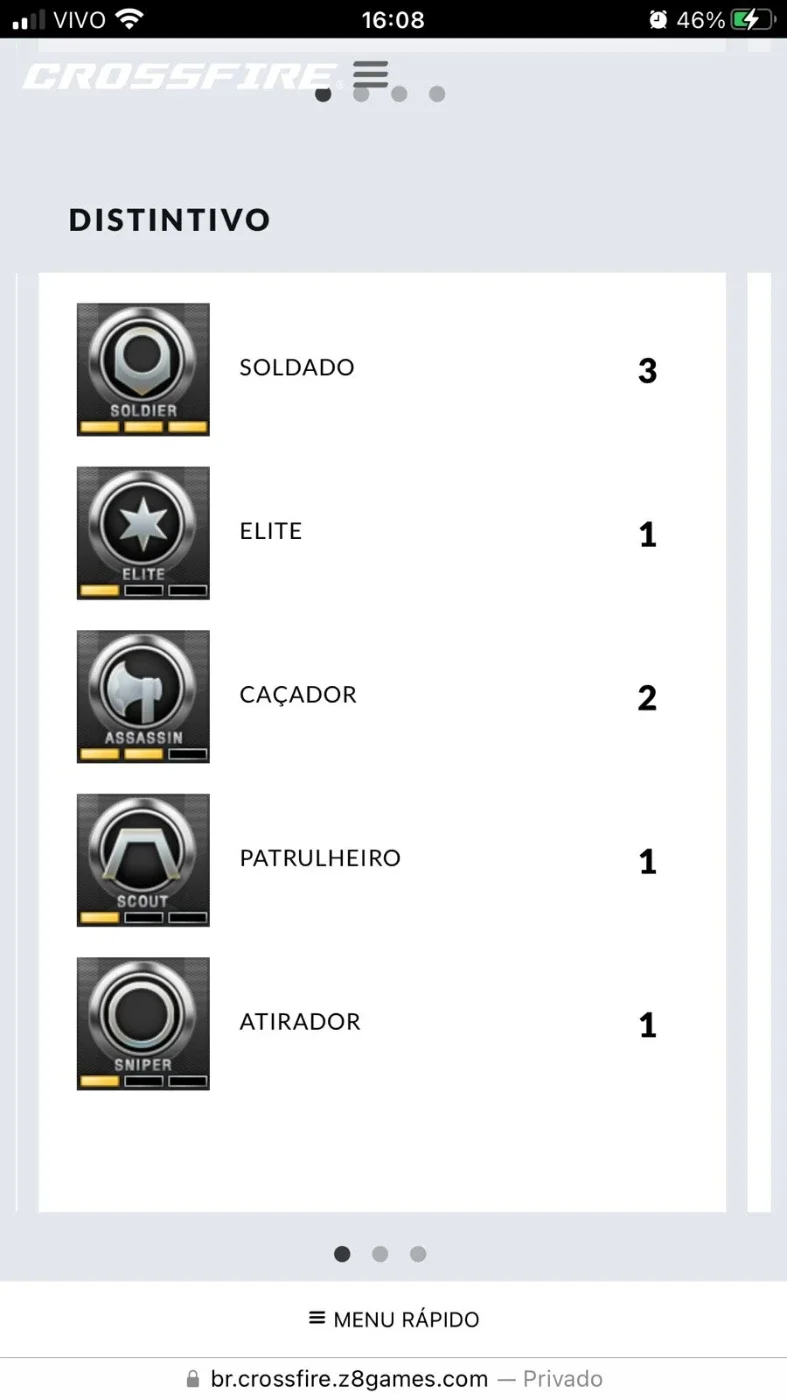Jump to last dot of top carousel indicator
The width and height of the screenshot is (787, 1400).
tap(437, 94)
